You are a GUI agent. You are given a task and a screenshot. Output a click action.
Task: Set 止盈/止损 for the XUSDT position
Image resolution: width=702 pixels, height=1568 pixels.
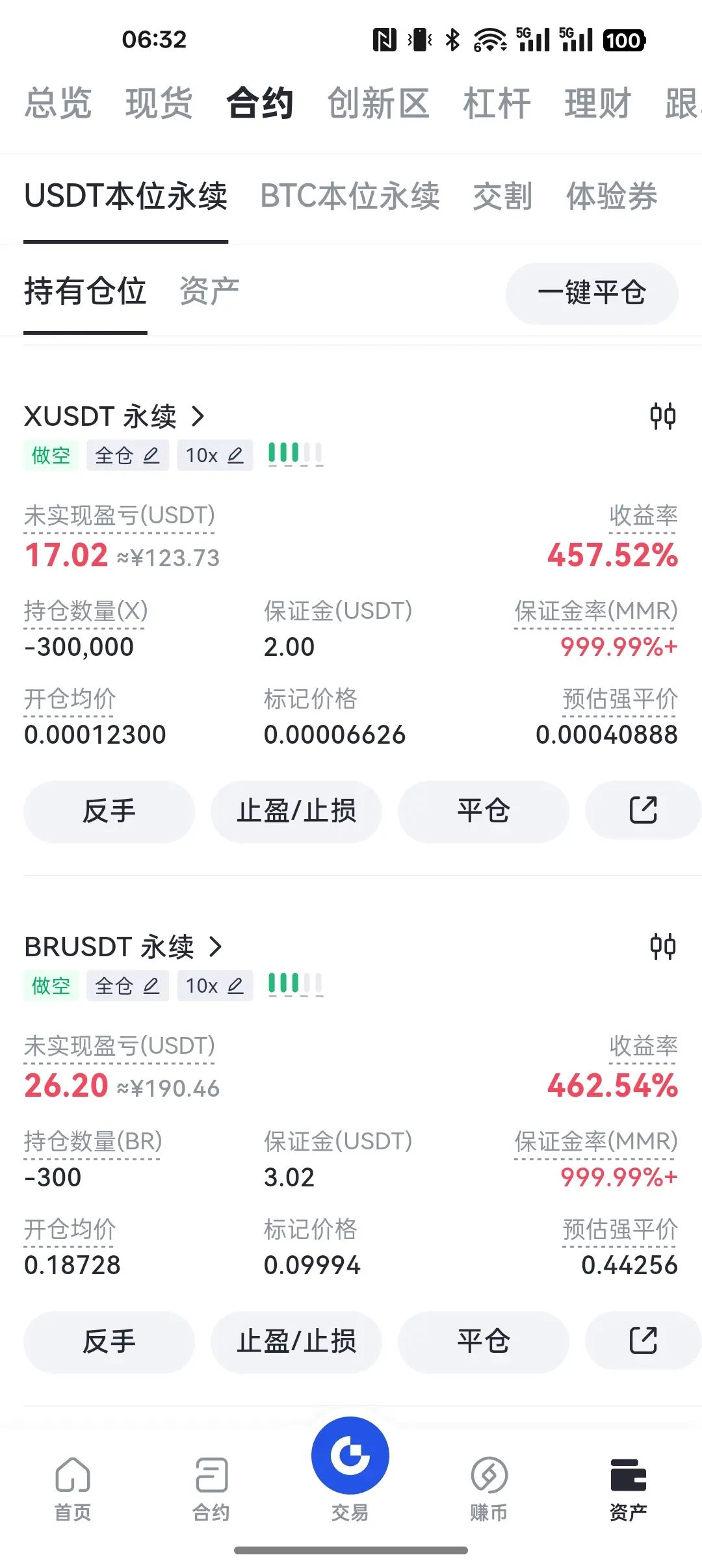click(296, 811)
